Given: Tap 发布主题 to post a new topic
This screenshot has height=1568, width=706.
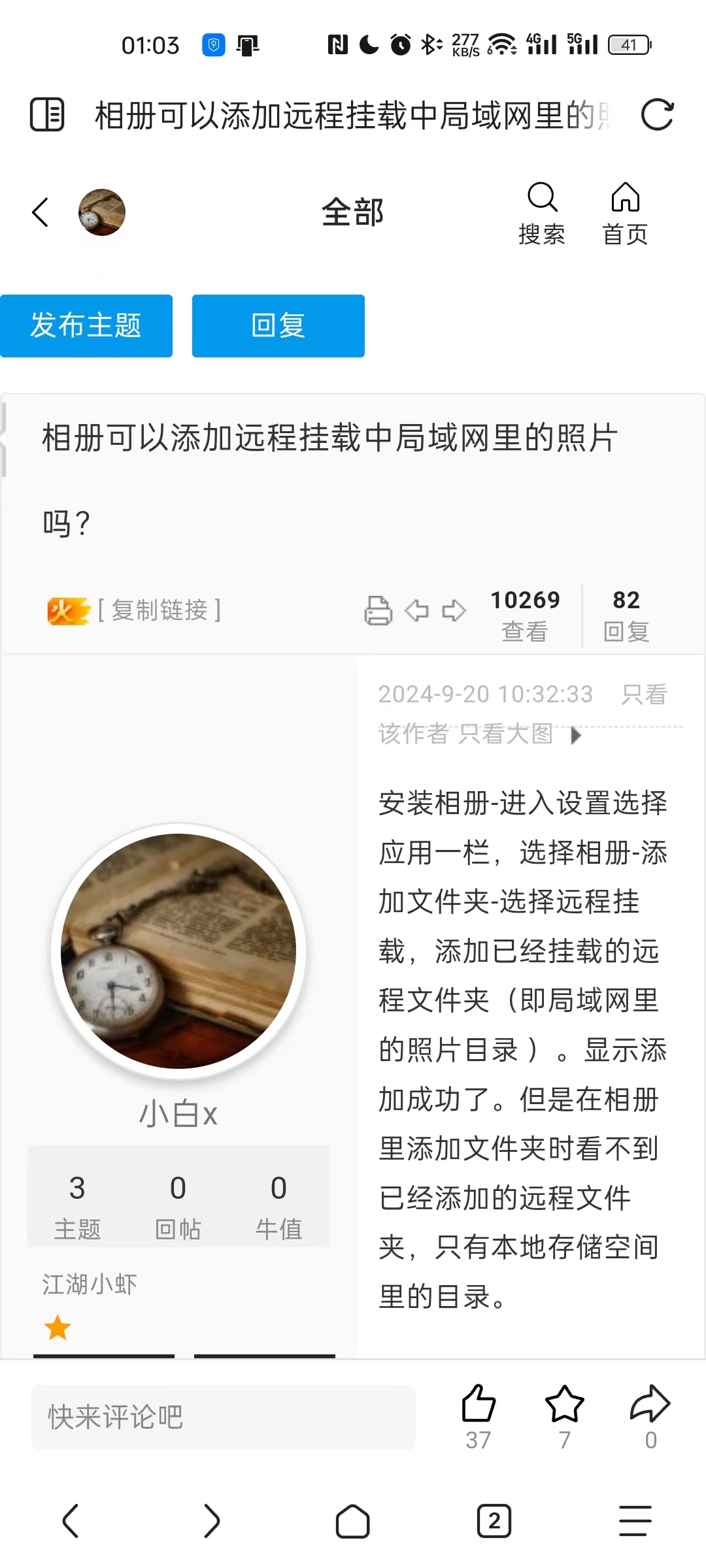Looking at the screenshot, I should click(86, 325).
